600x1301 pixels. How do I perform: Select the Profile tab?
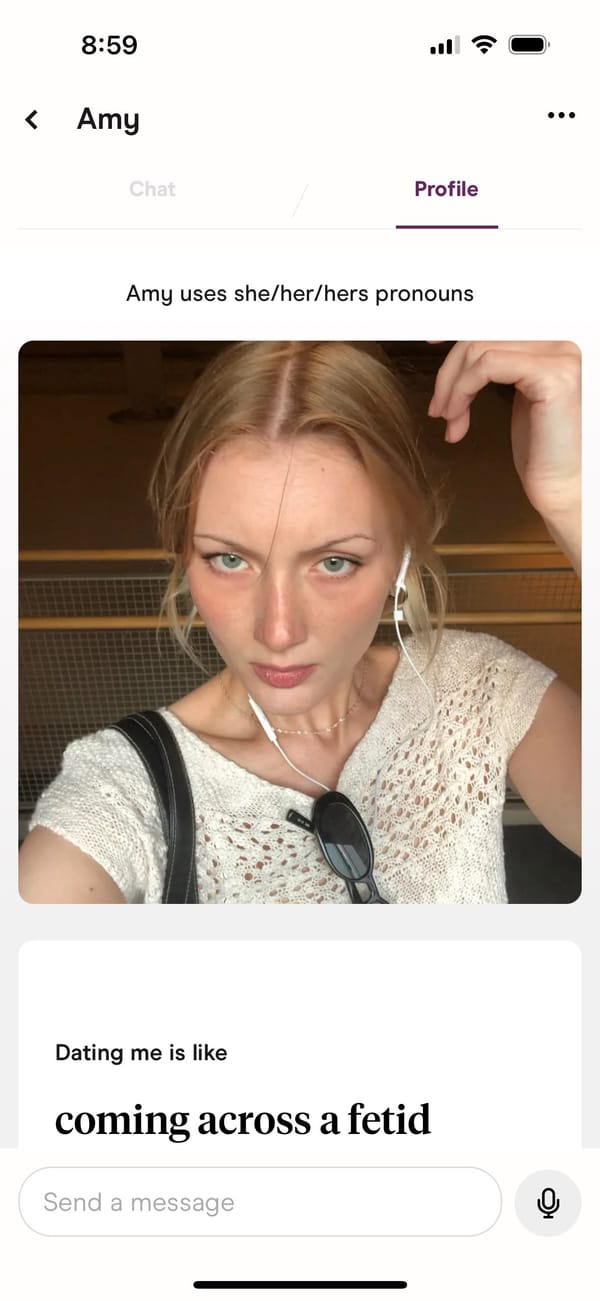click(x=446, y=189)
